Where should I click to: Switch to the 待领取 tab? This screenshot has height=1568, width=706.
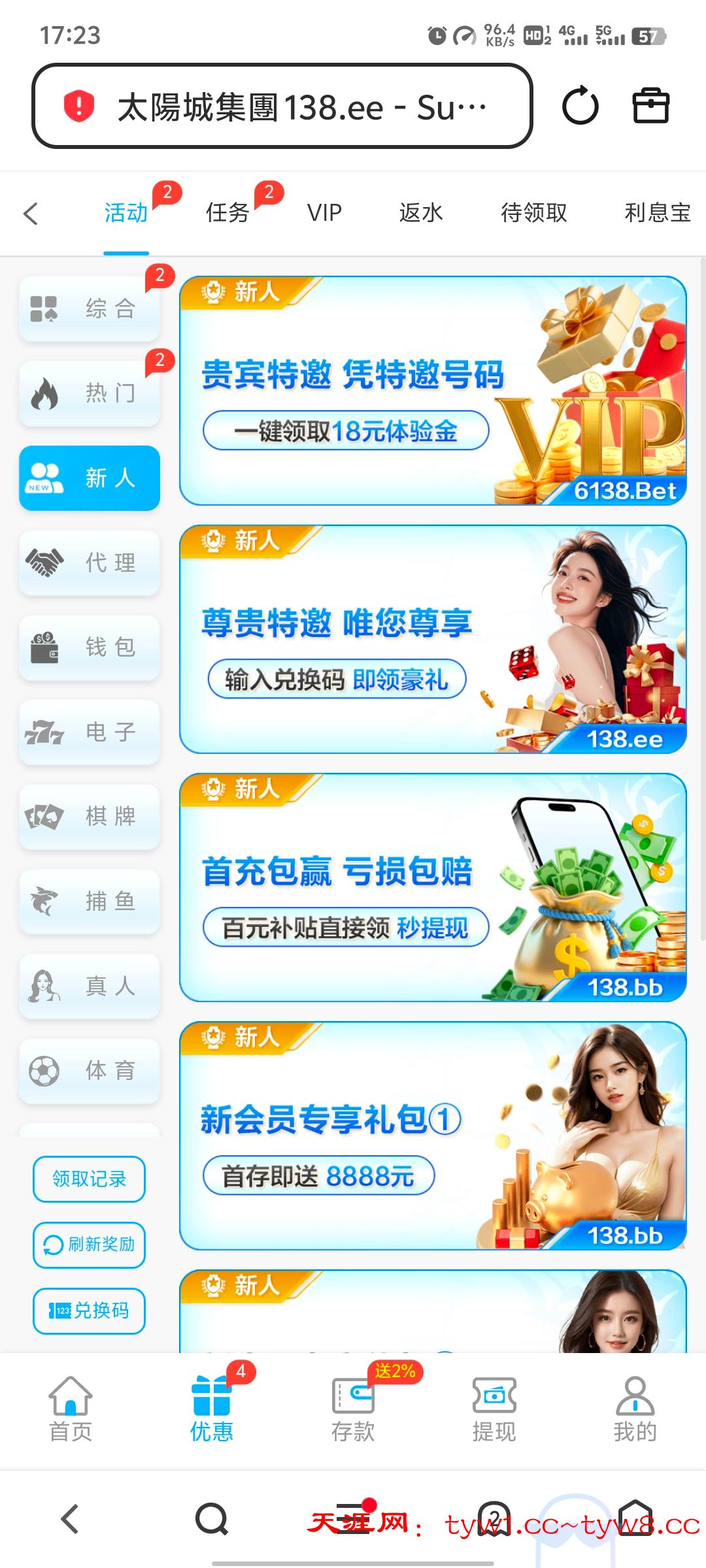[533, 213]
